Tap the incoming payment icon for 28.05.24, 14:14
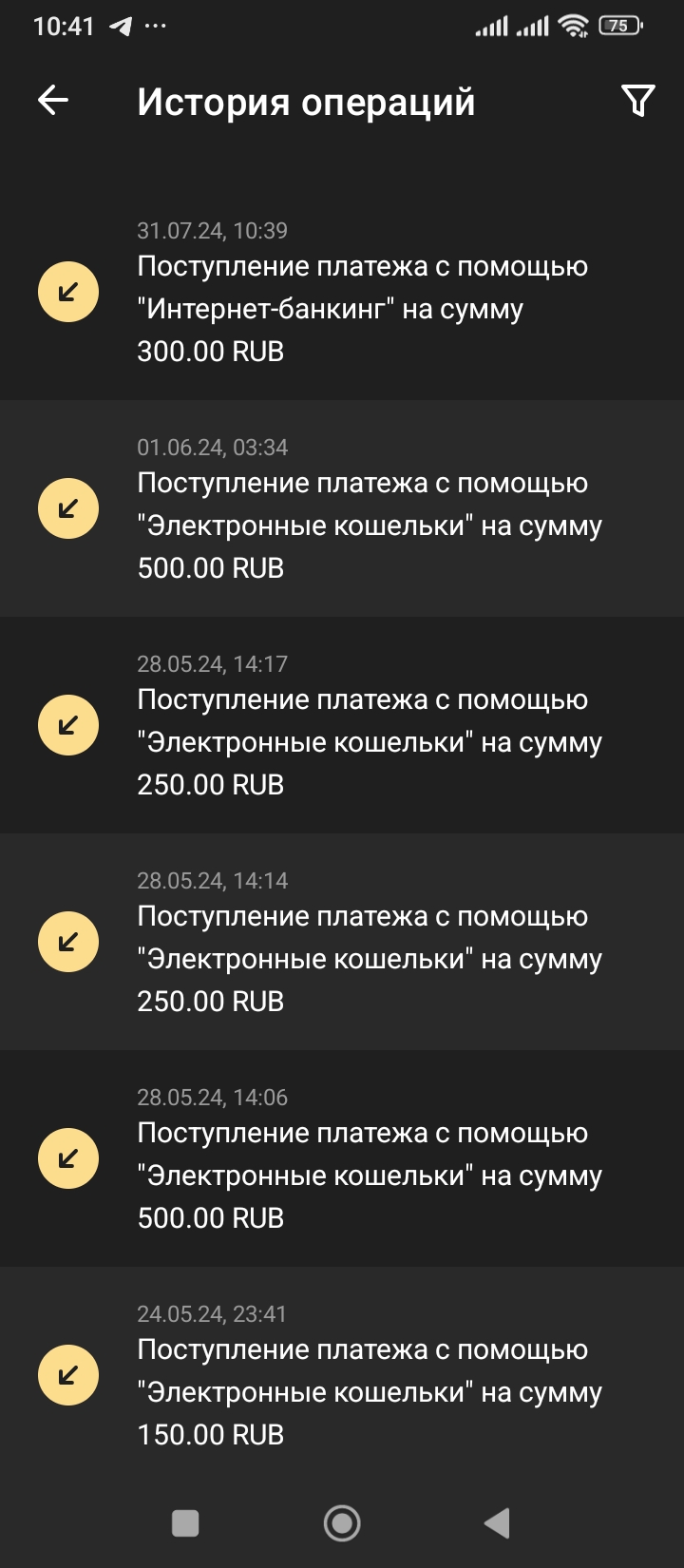 [66, 941]
